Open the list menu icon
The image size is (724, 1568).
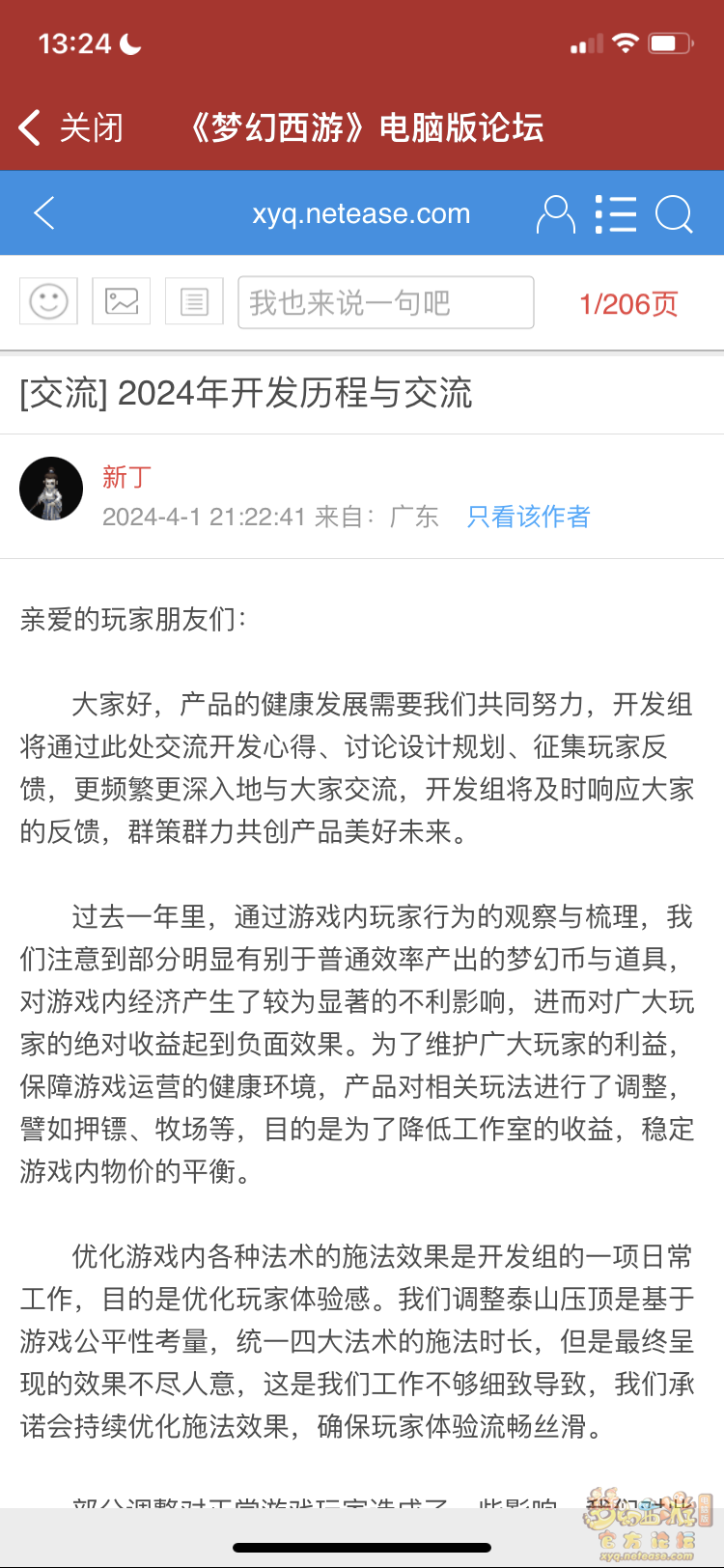tap(616, 214)
